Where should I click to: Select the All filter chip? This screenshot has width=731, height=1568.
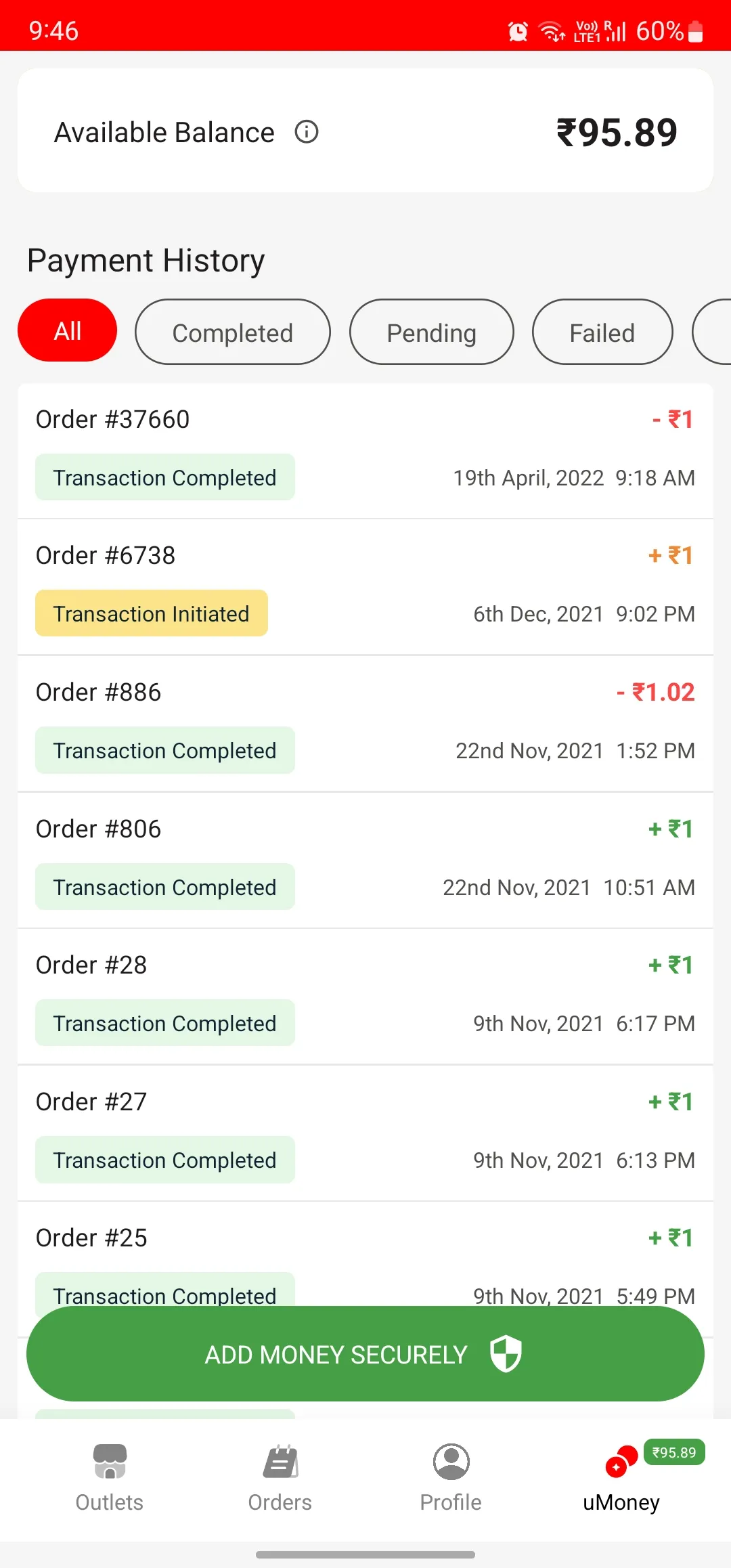pos(68,330)
